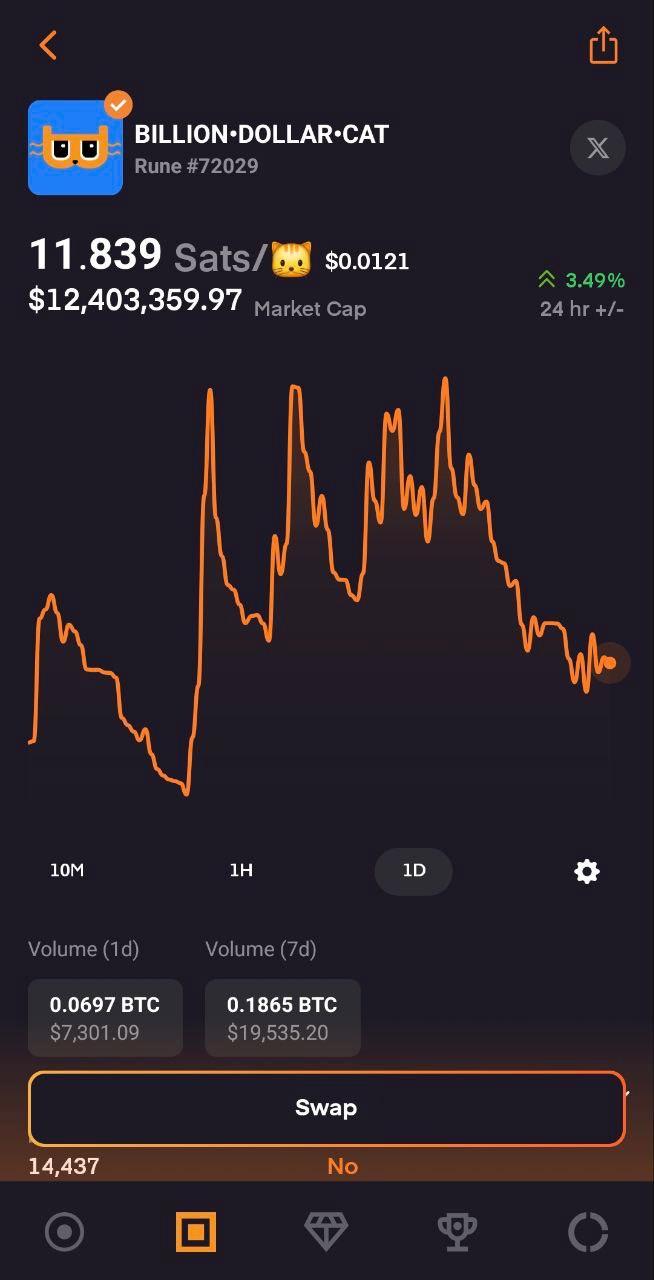
Task: Open the trophy tab
Action: (x=457, y=1232)
